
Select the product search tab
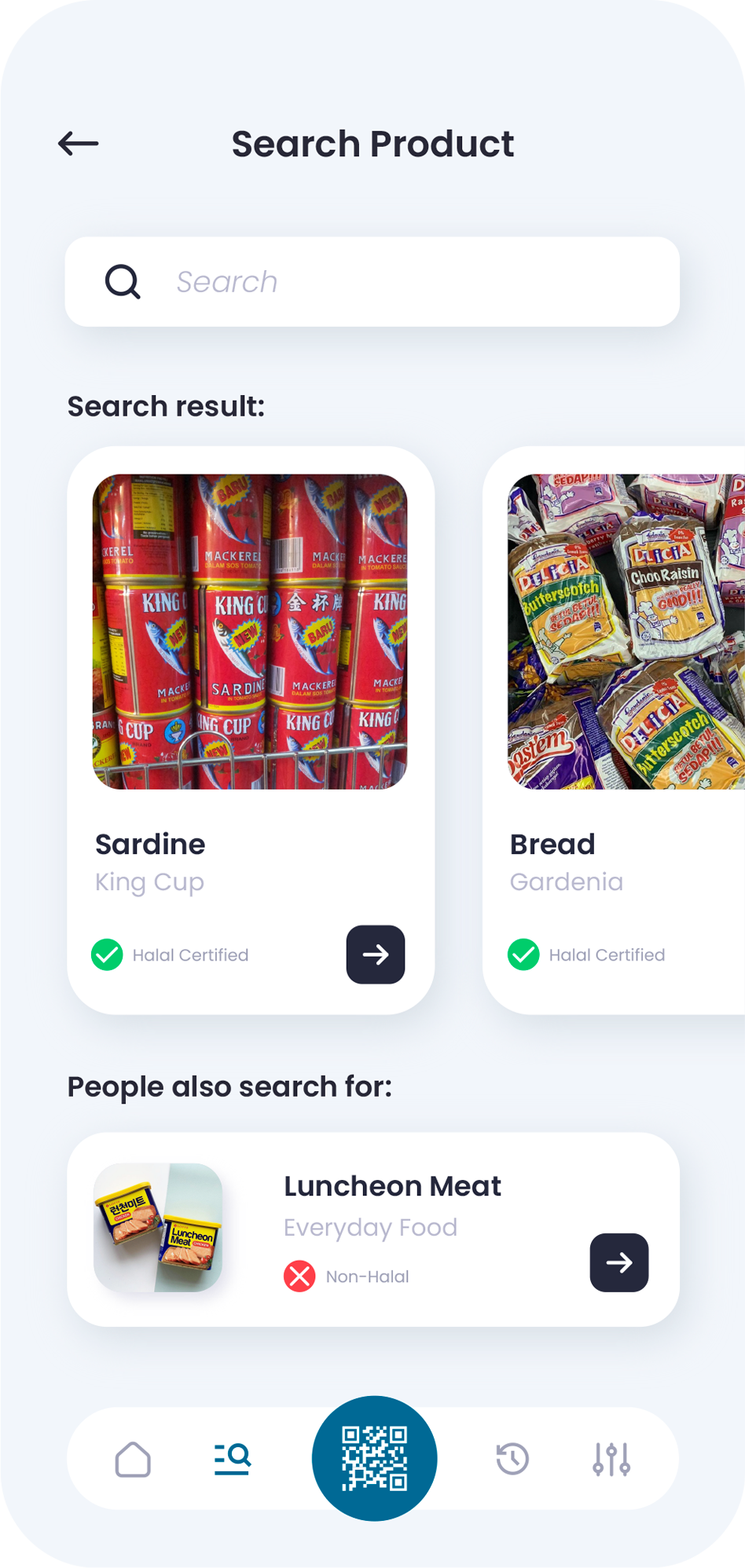pyautogui.click(x=233, y=1459)
